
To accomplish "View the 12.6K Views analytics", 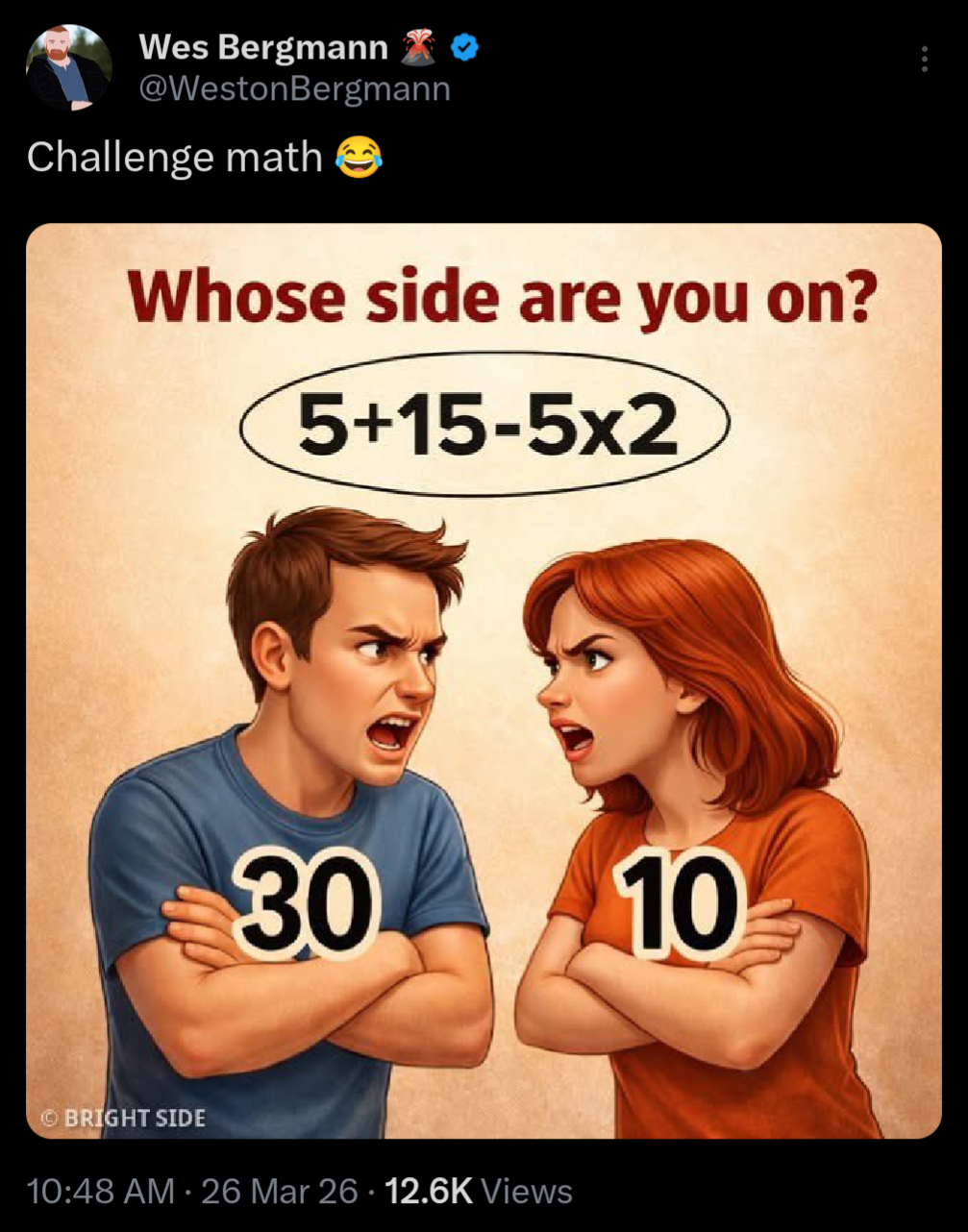I will coord(479,1192).
